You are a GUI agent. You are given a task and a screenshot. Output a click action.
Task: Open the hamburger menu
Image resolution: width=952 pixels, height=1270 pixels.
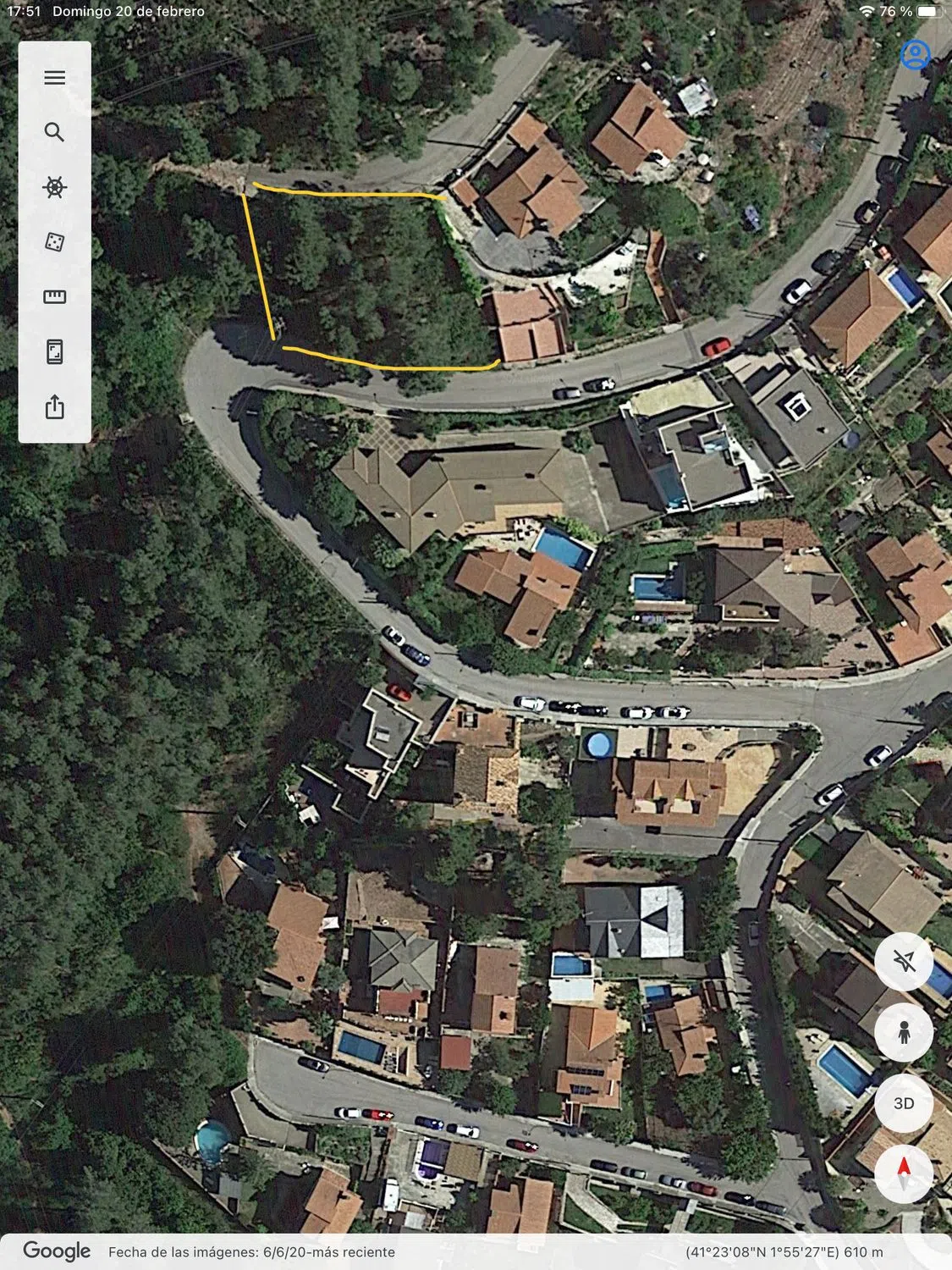(x=54, y=78)
